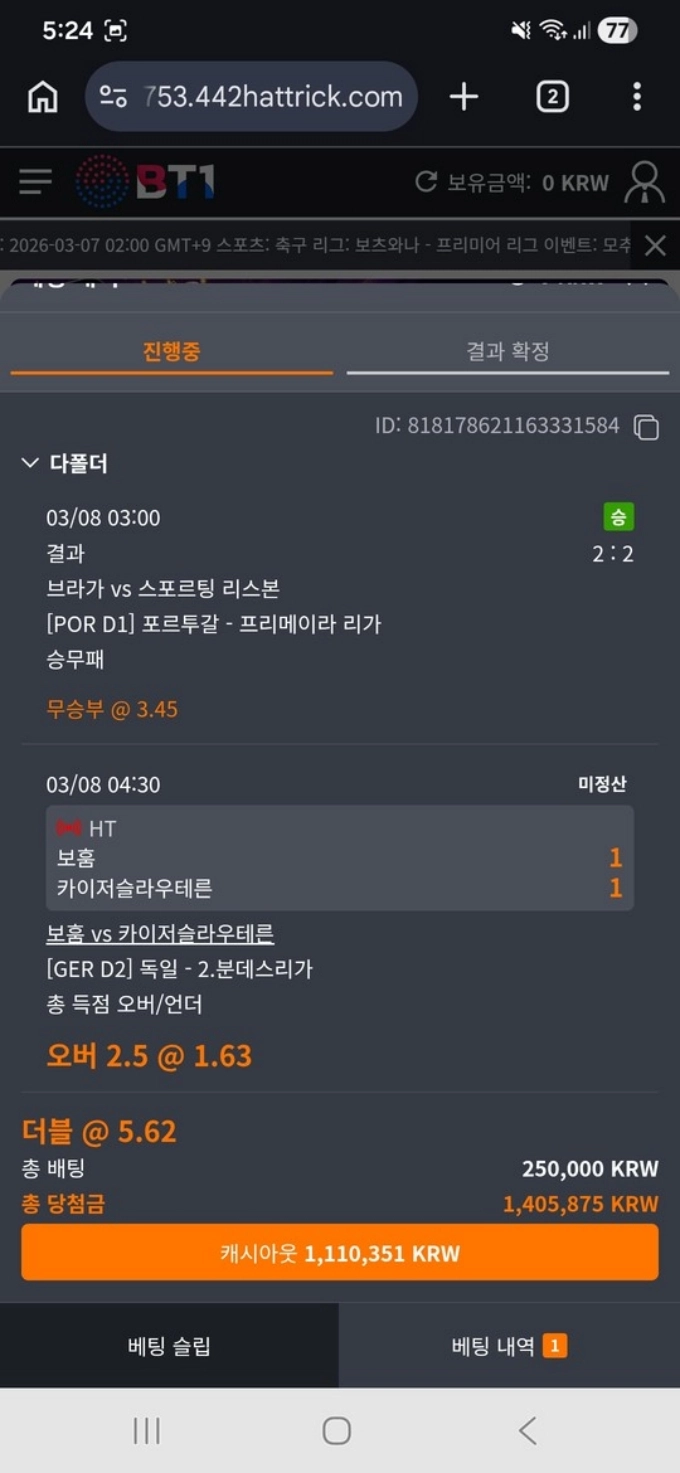Switch to the 진행중 tab
Viewport: 680px width, 1473px height.
pos(171,351)
